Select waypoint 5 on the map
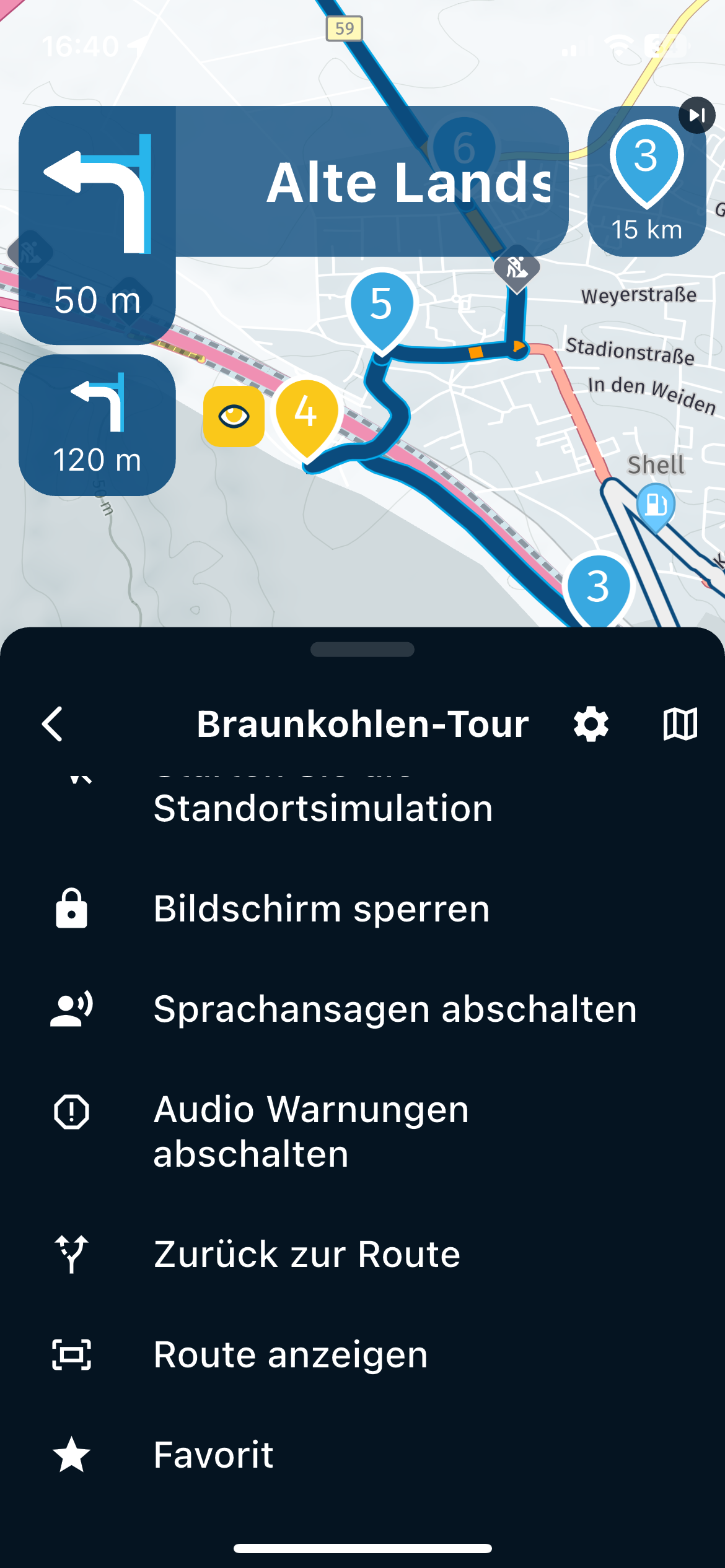The height and width of the screenshot is (1568, 725). click(x=381, y=305)
